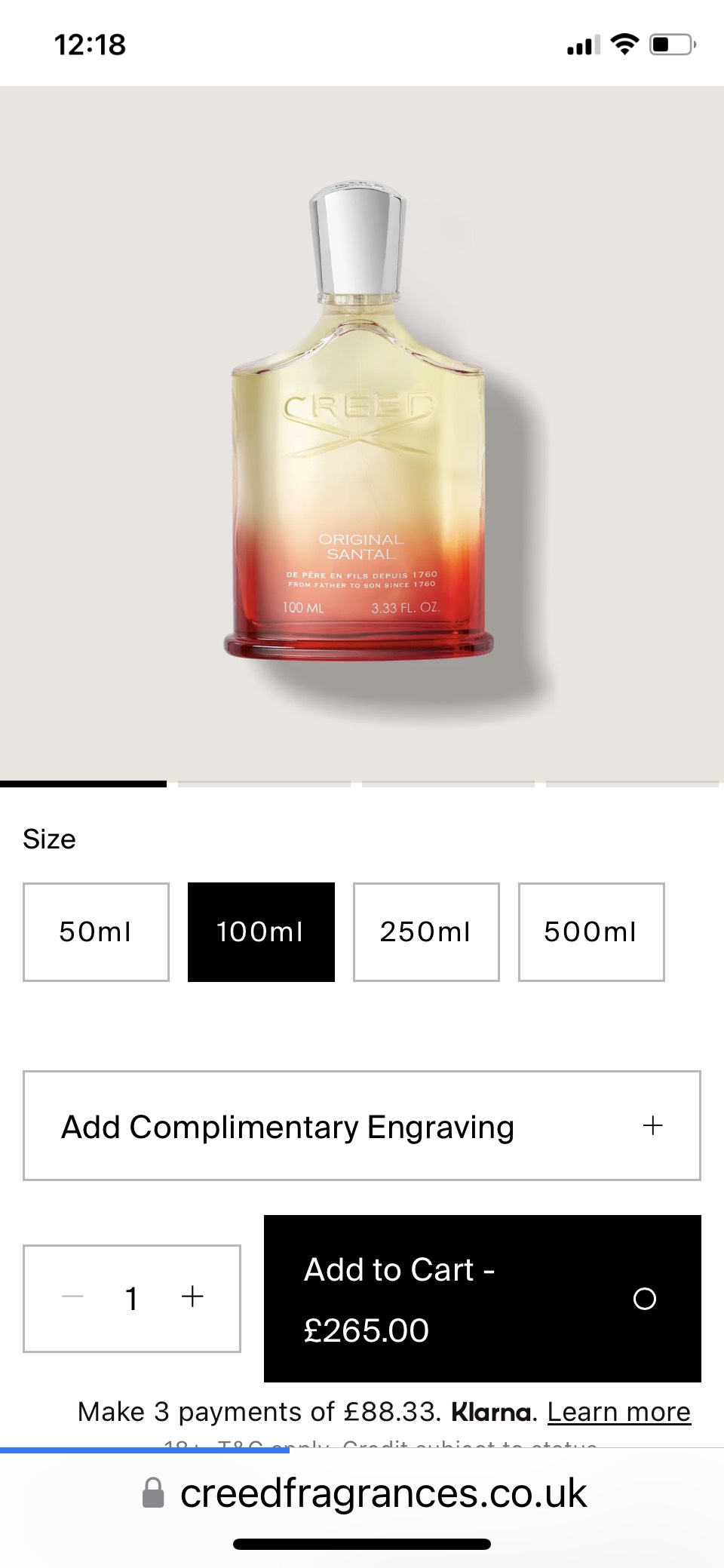Decrease the quantity with the minus button

[x=73, y=1297]
